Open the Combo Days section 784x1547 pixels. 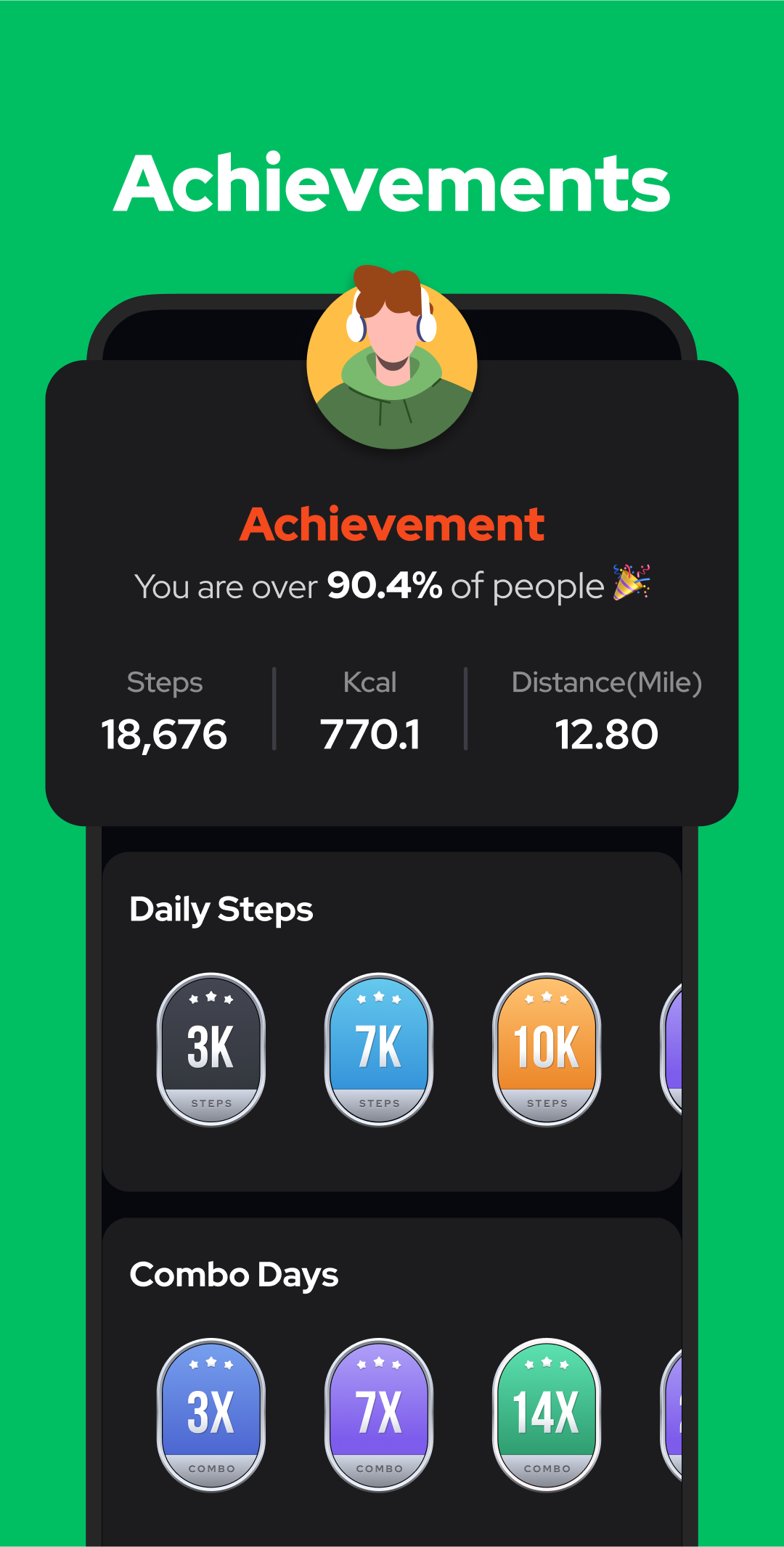click(233, 1275)
